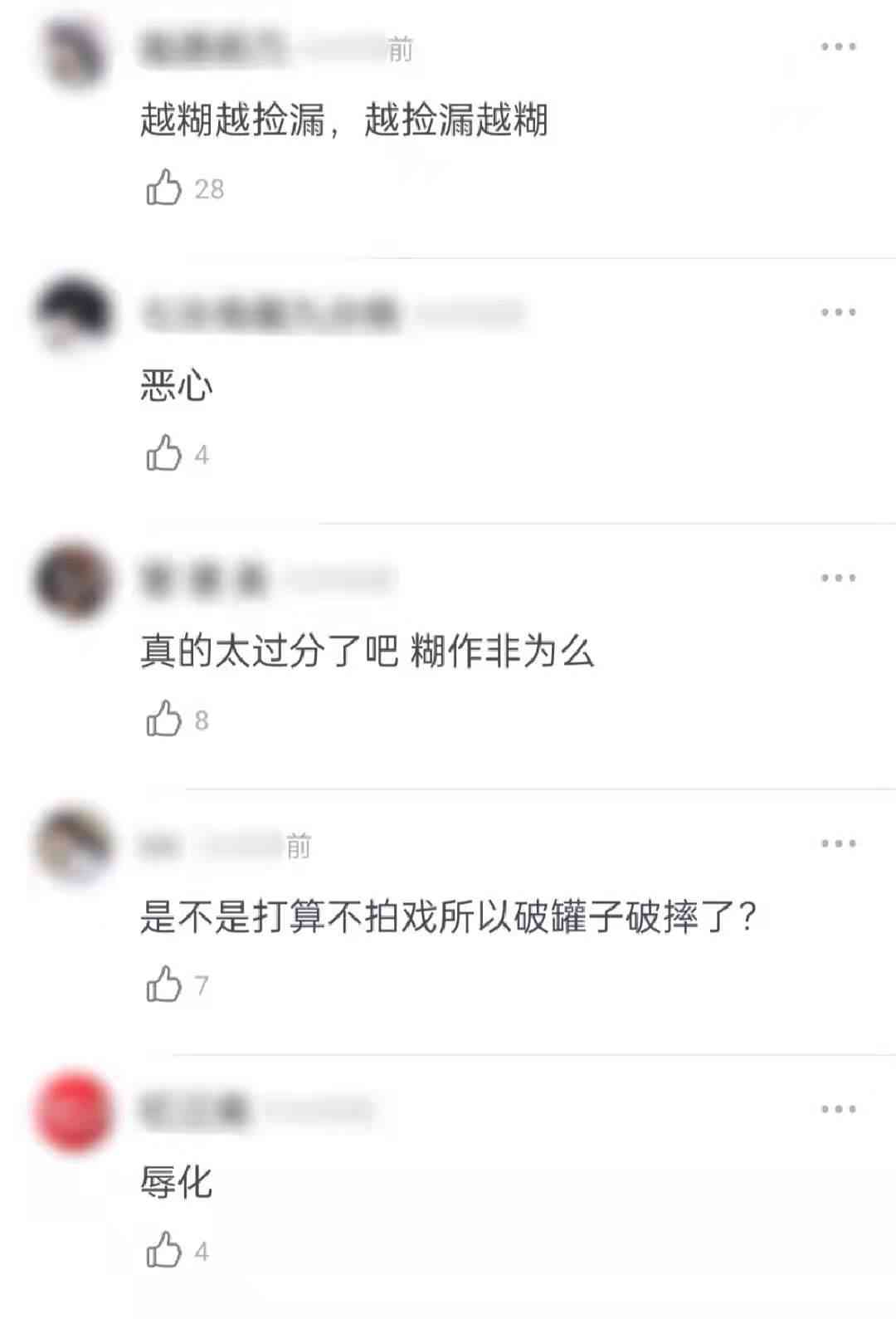
Task: Like the comment '真的太过分了吧 糊作非为么'
Action: pyautogui.click(x=164, y=720)
